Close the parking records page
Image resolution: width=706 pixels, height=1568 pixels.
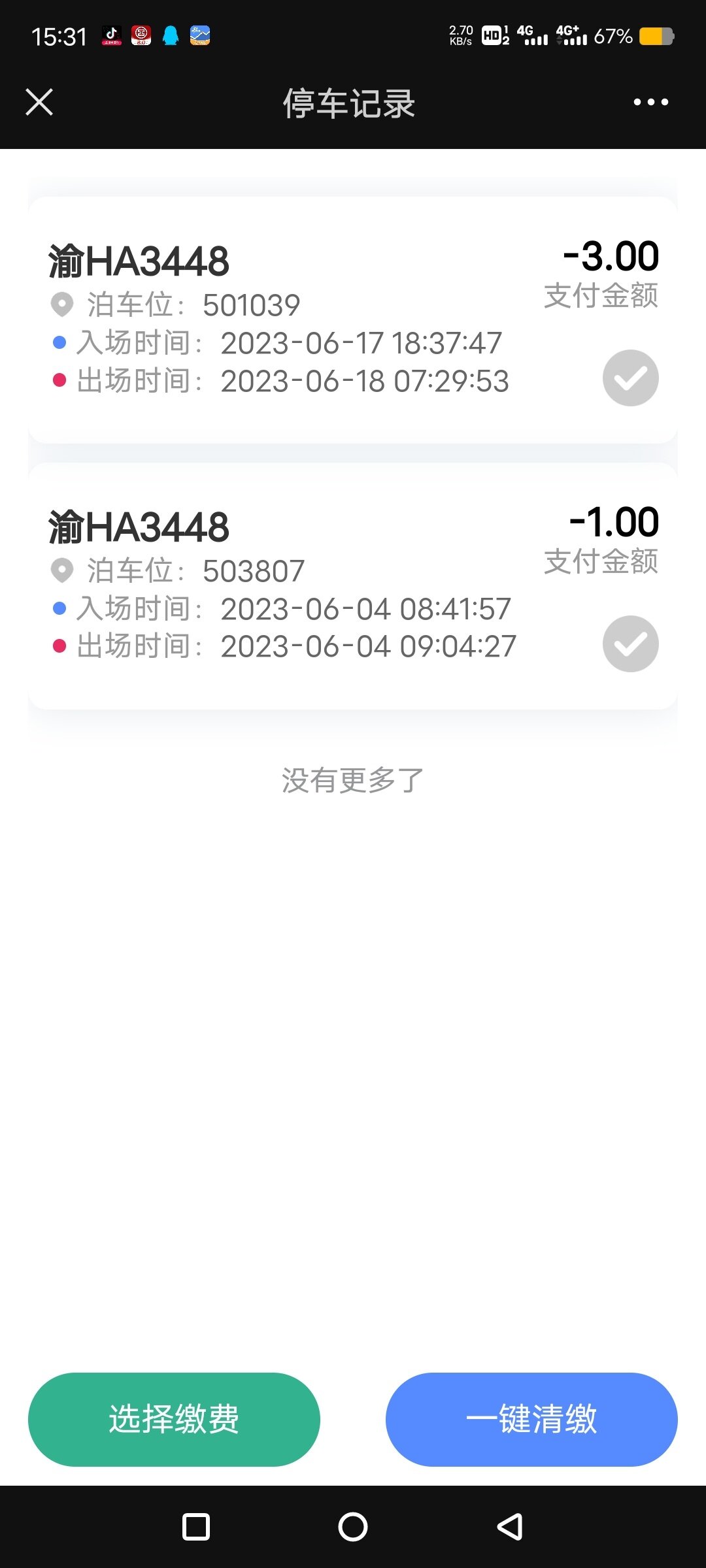(x=39, y=103)
